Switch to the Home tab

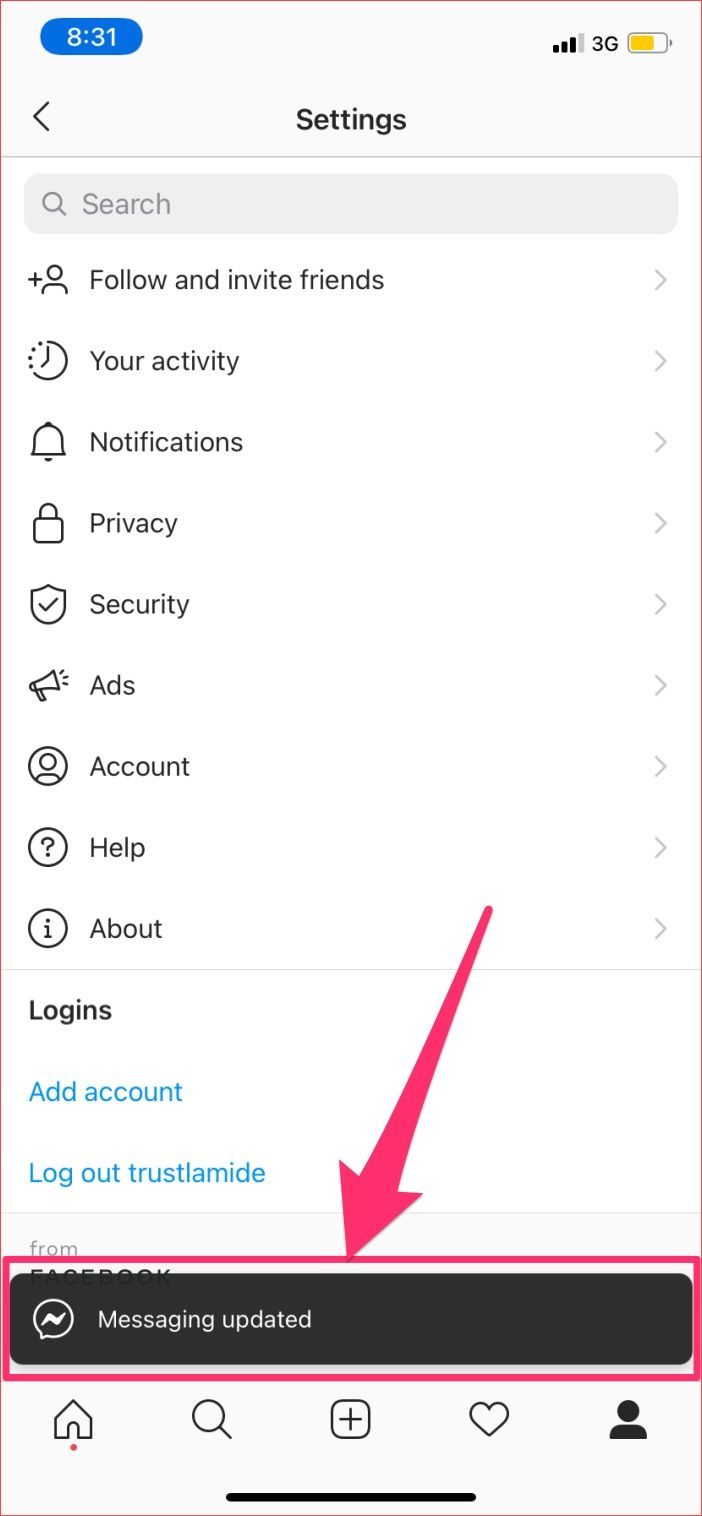(x=73, y=1419)
